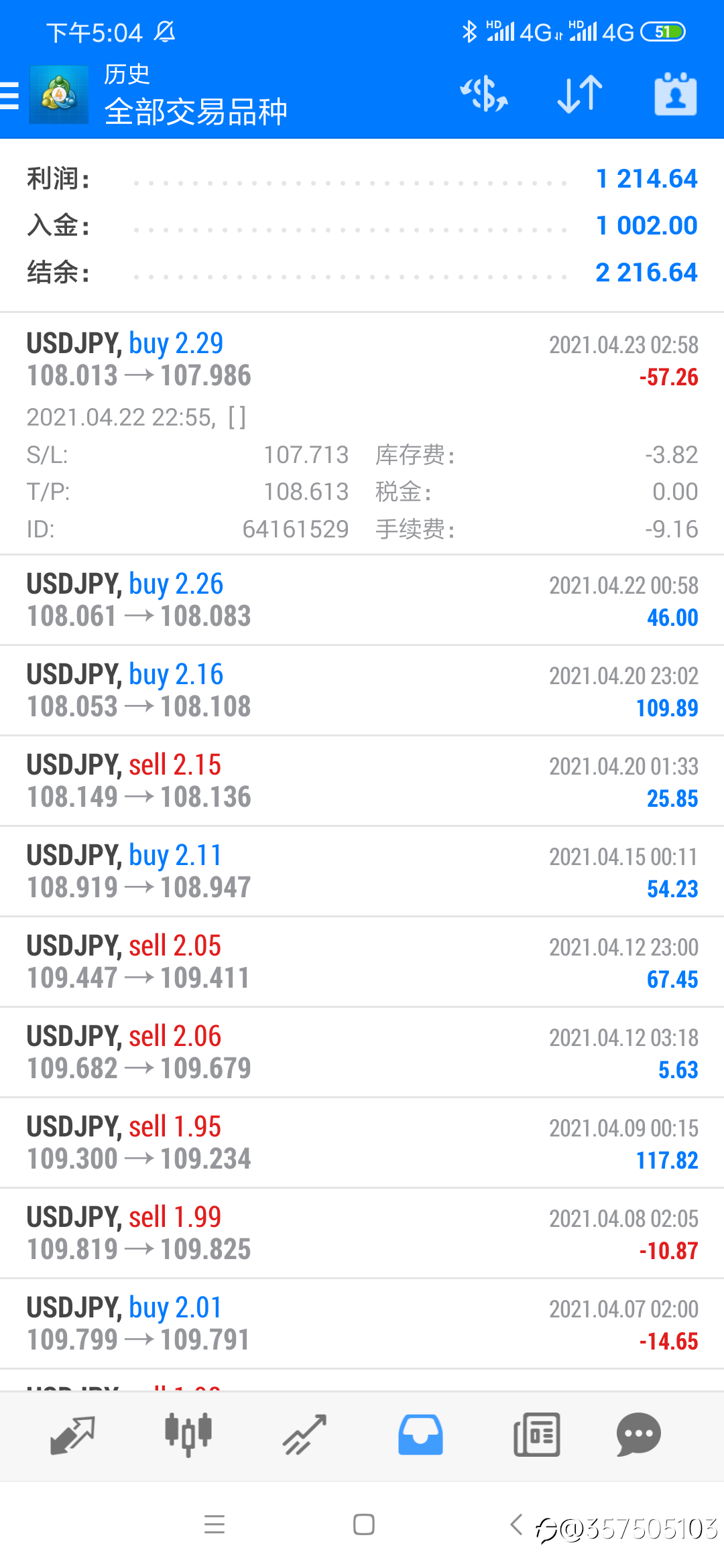This screenshot has height=1568, width=724.
Task: Open the side drawer menu
Action: coord(10,94)
